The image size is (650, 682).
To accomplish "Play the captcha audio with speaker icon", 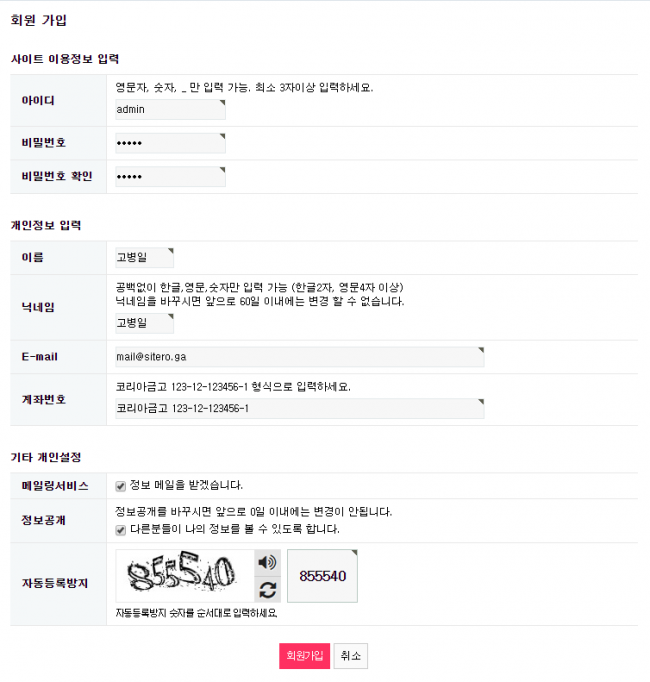I will click(268, 562).
